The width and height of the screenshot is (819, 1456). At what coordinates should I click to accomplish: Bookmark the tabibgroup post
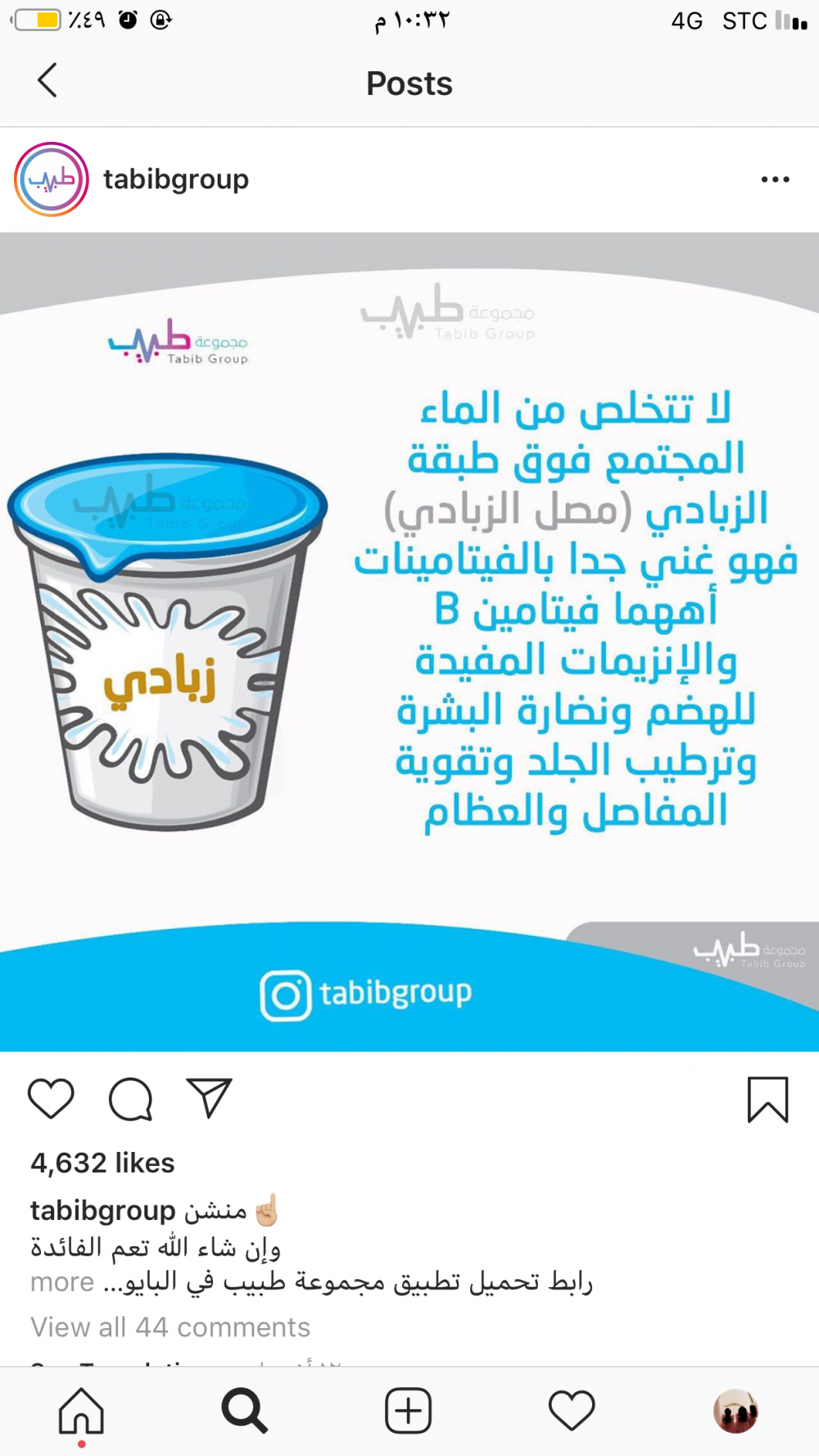pos(767,1099)
